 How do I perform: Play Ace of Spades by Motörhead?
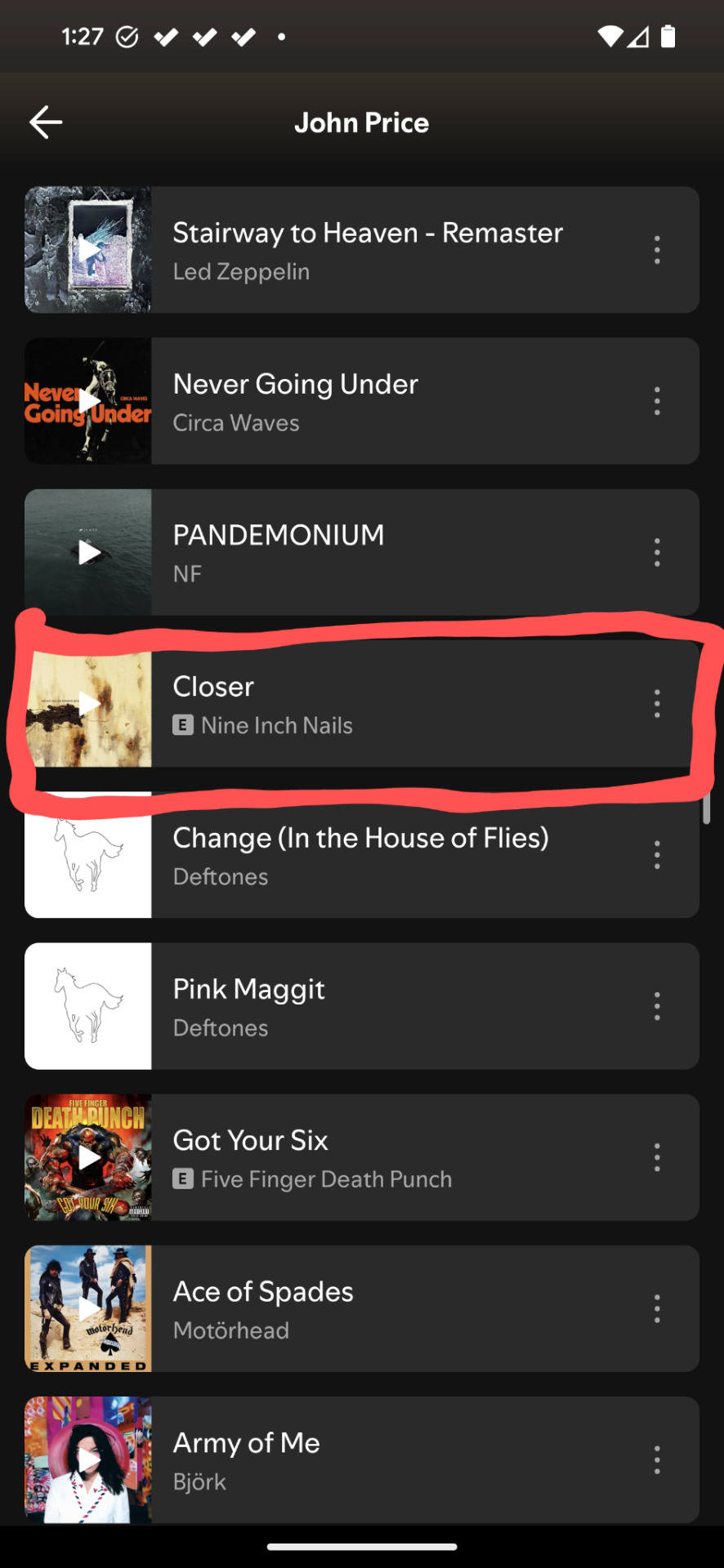point(88,1308)
